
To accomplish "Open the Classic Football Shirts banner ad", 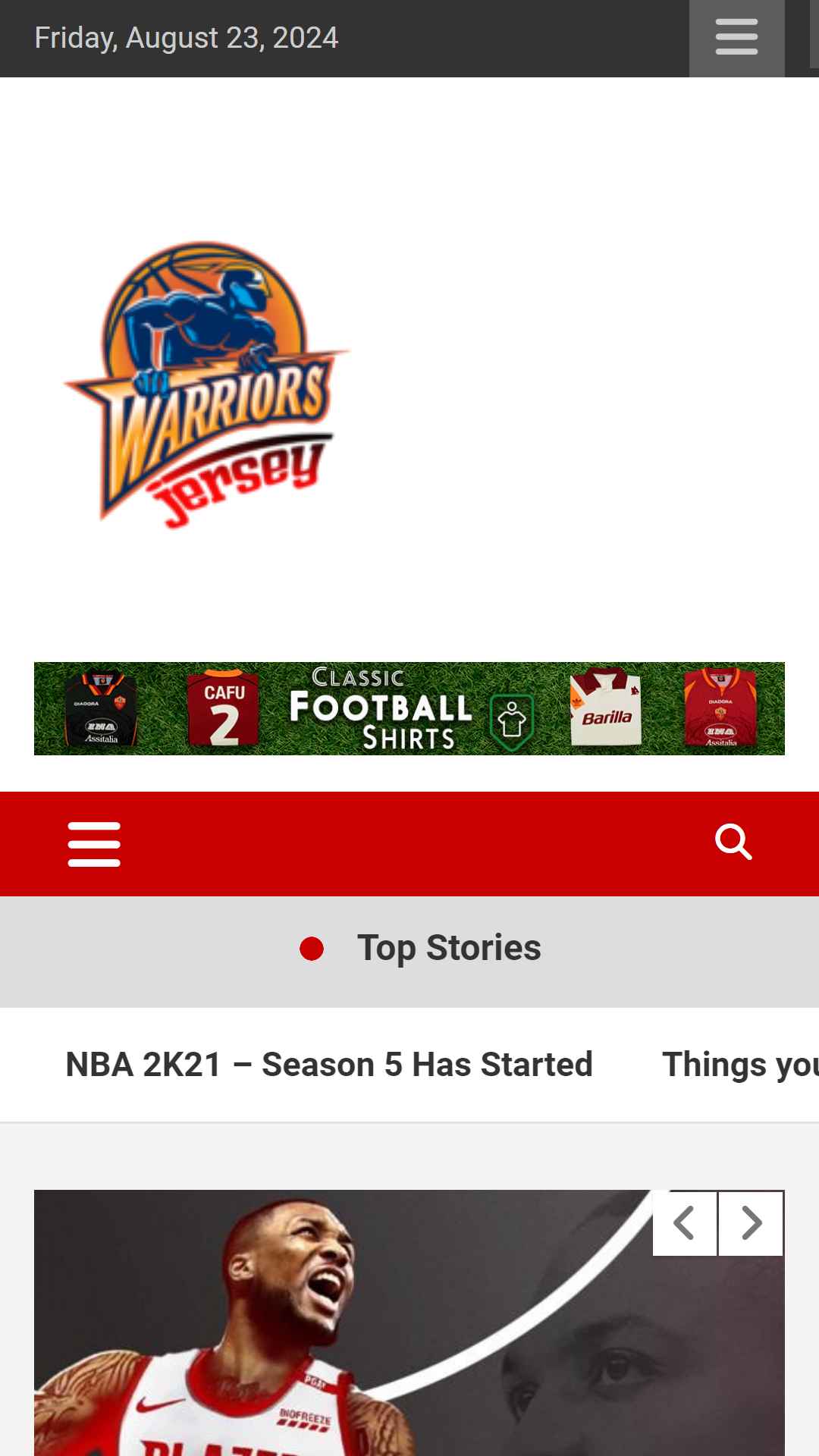I will tap(409, 708).
